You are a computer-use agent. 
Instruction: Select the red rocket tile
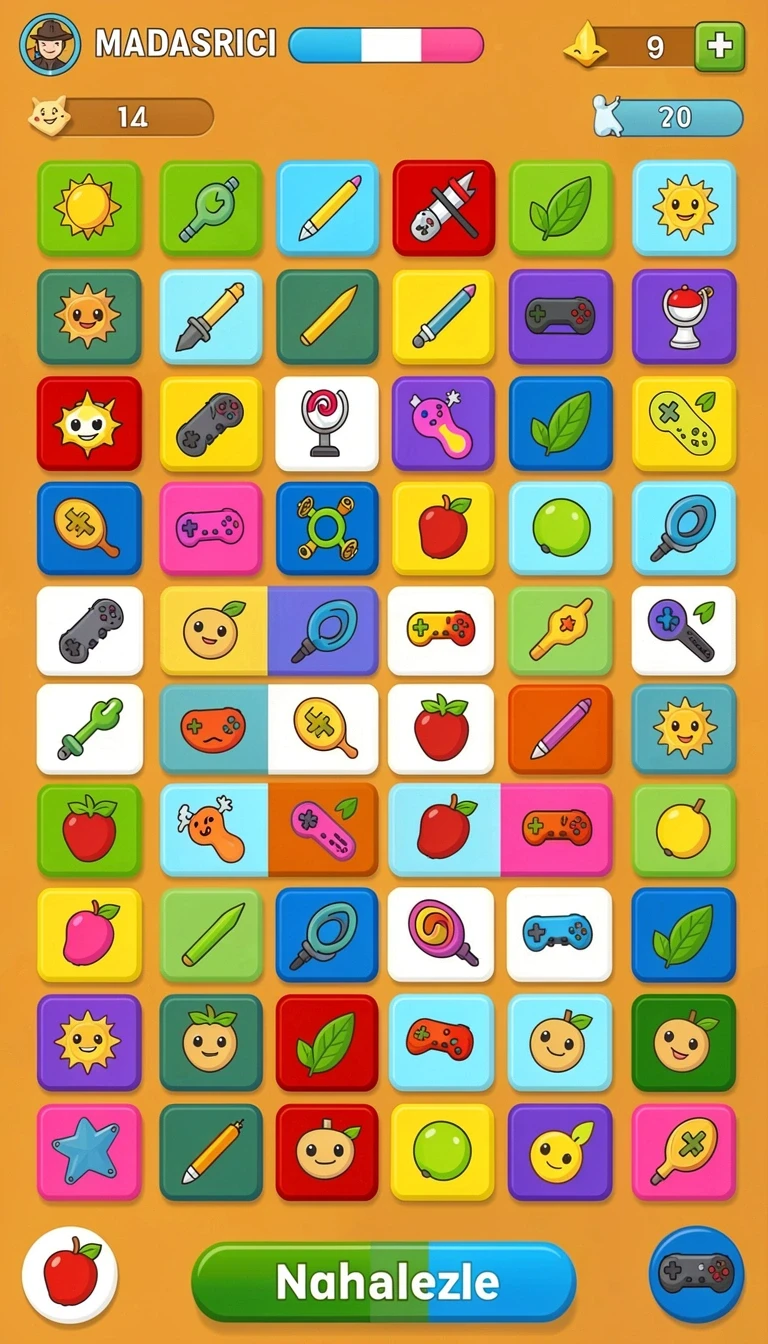(x=444, y=207)
